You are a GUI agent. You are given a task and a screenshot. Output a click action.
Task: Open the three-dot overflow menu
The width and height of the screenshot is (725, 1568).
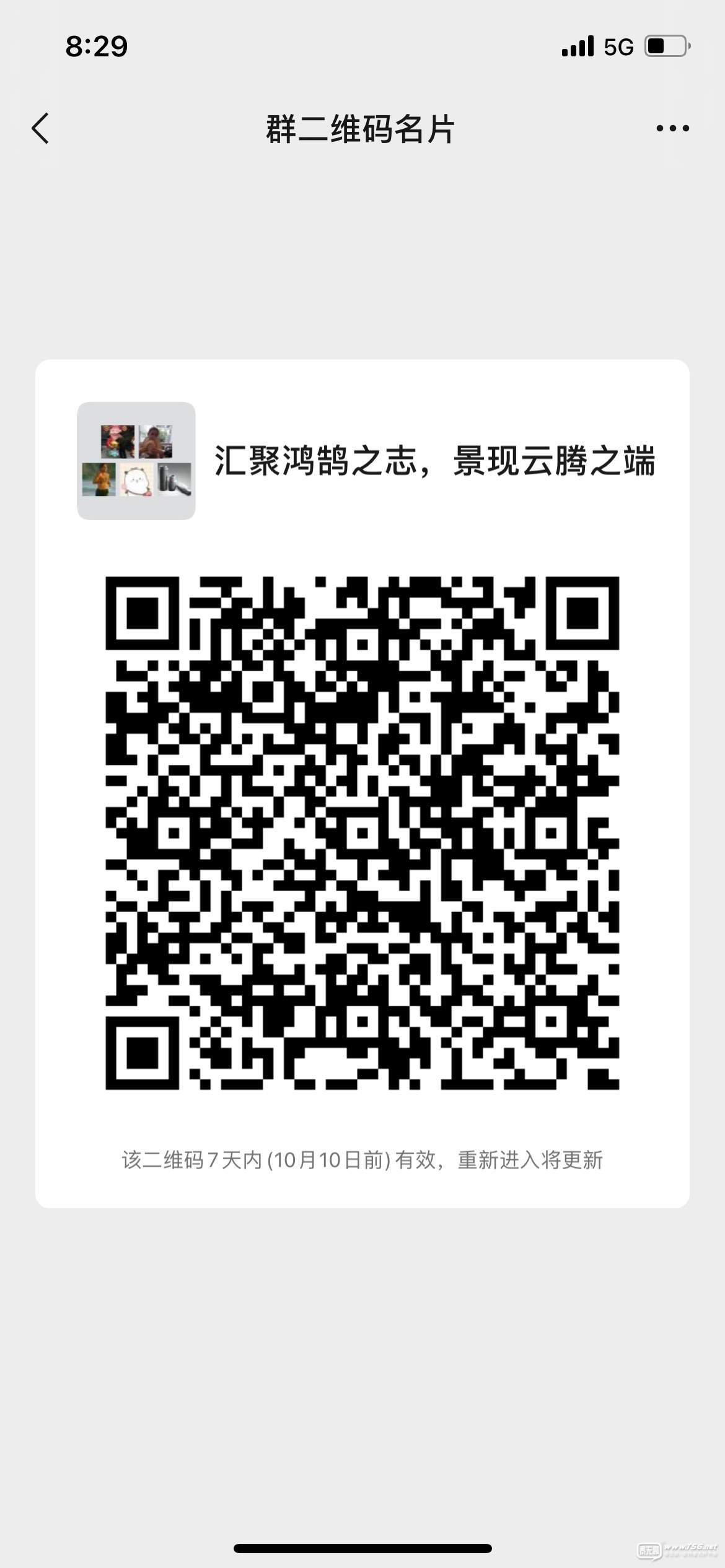click(672, 129)
